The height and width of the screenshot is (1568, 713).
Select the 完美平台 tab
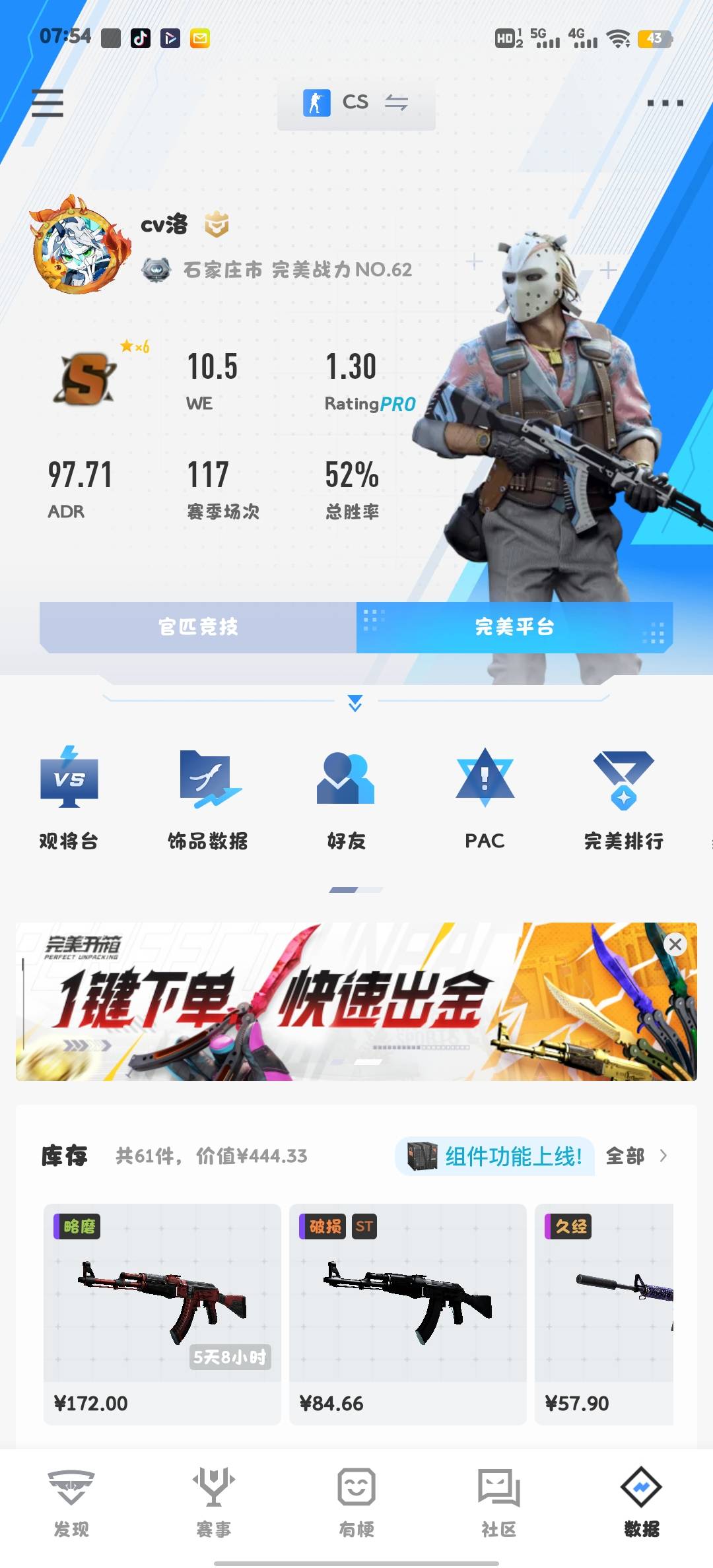515,627
